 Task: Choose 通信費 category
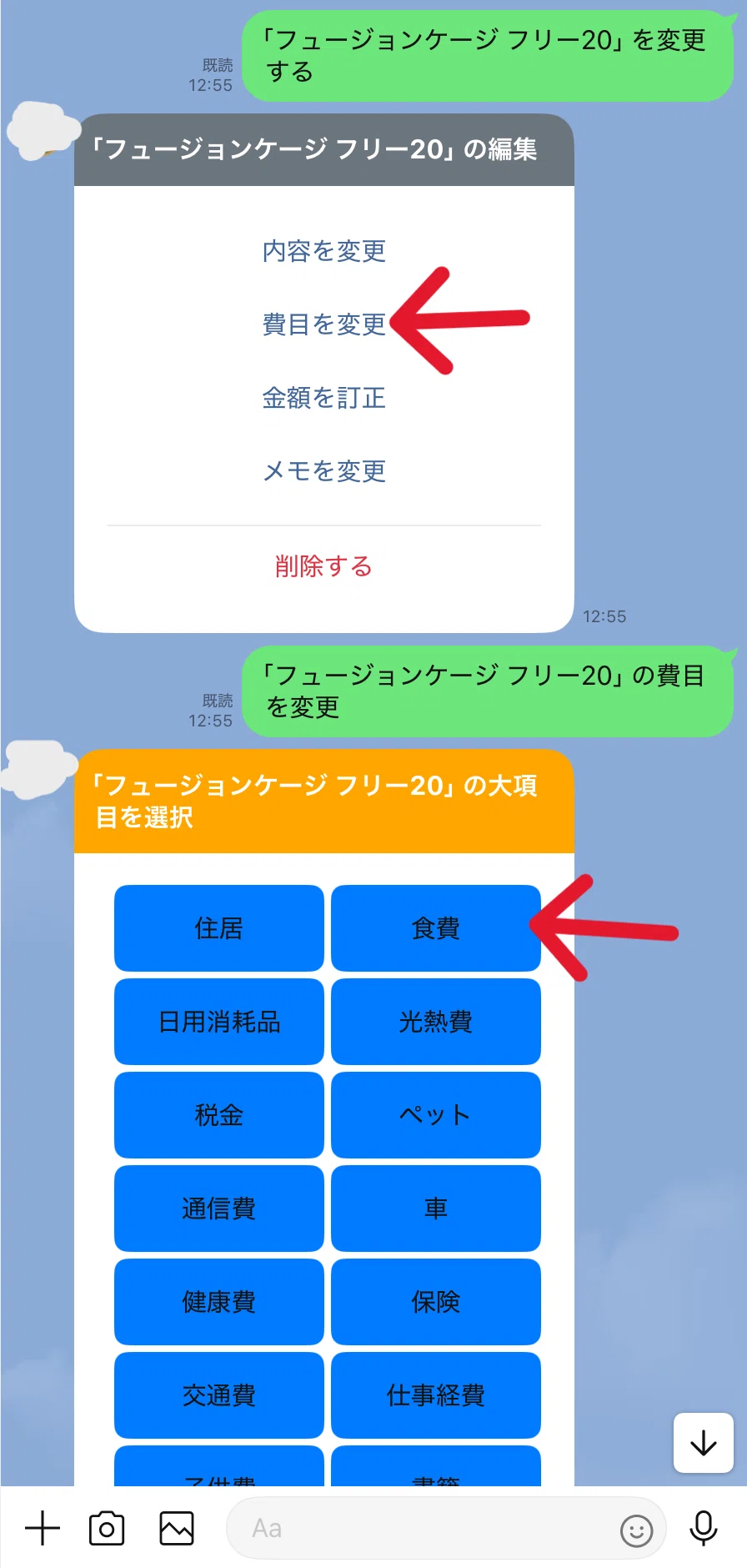(x=219, y=1209)
